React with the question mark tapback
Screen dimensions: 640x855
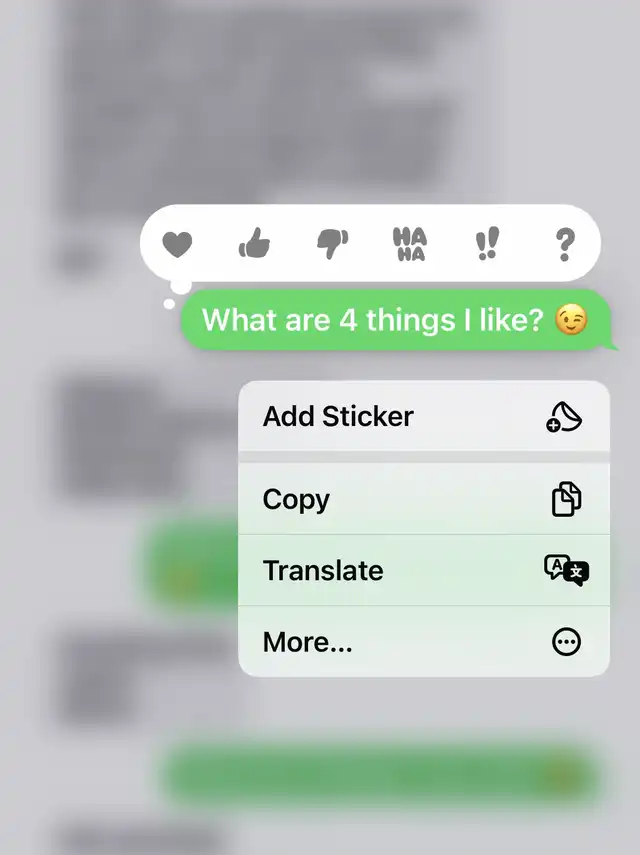click(565, 244)
